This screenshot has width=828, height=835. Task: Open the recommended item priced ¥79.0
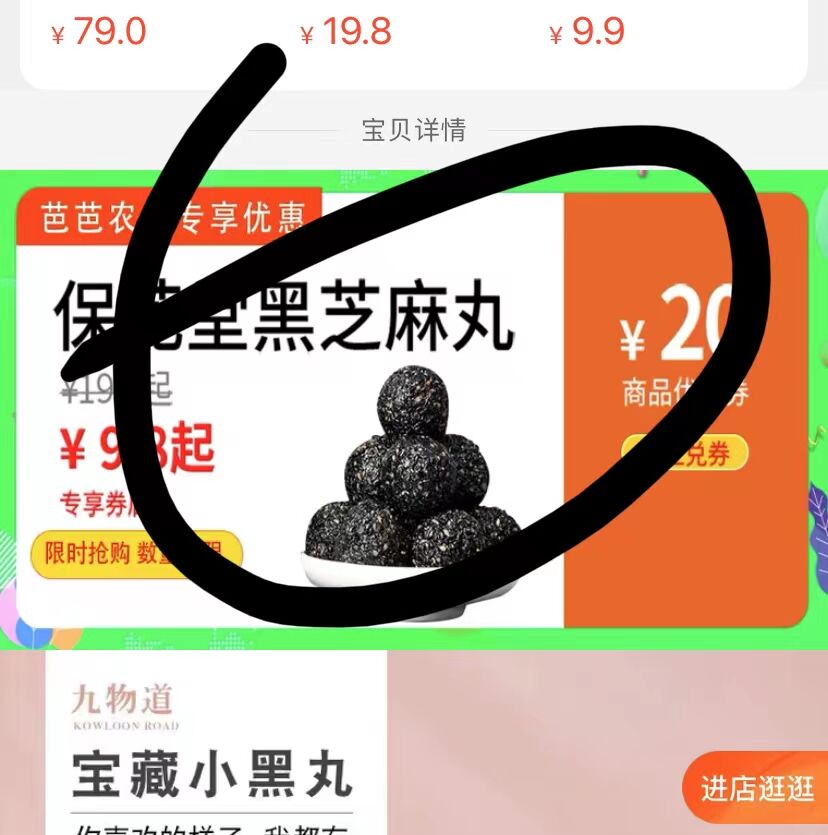coord(98,32)
